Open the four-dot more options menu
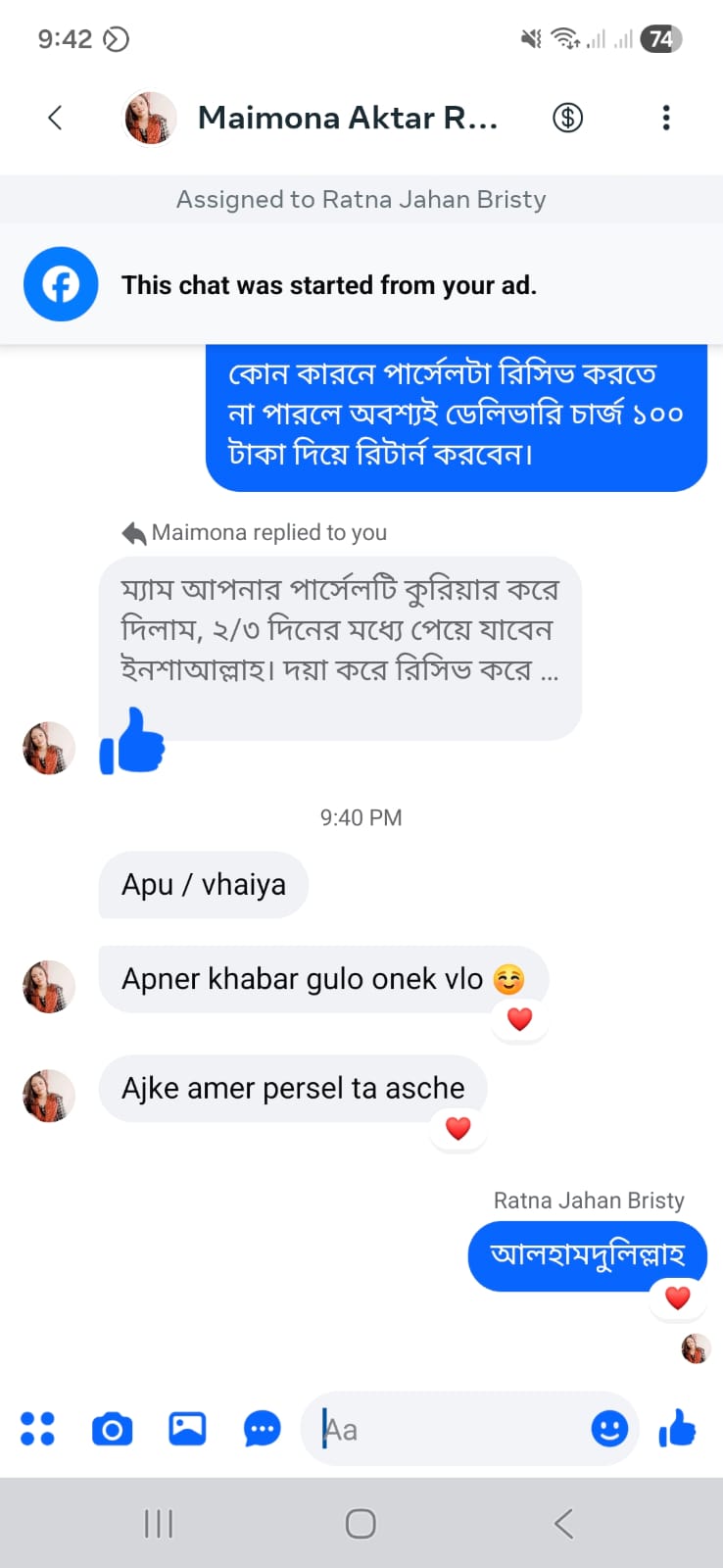The height and width of the screenshot is (1568, 723). point(37,1429)
